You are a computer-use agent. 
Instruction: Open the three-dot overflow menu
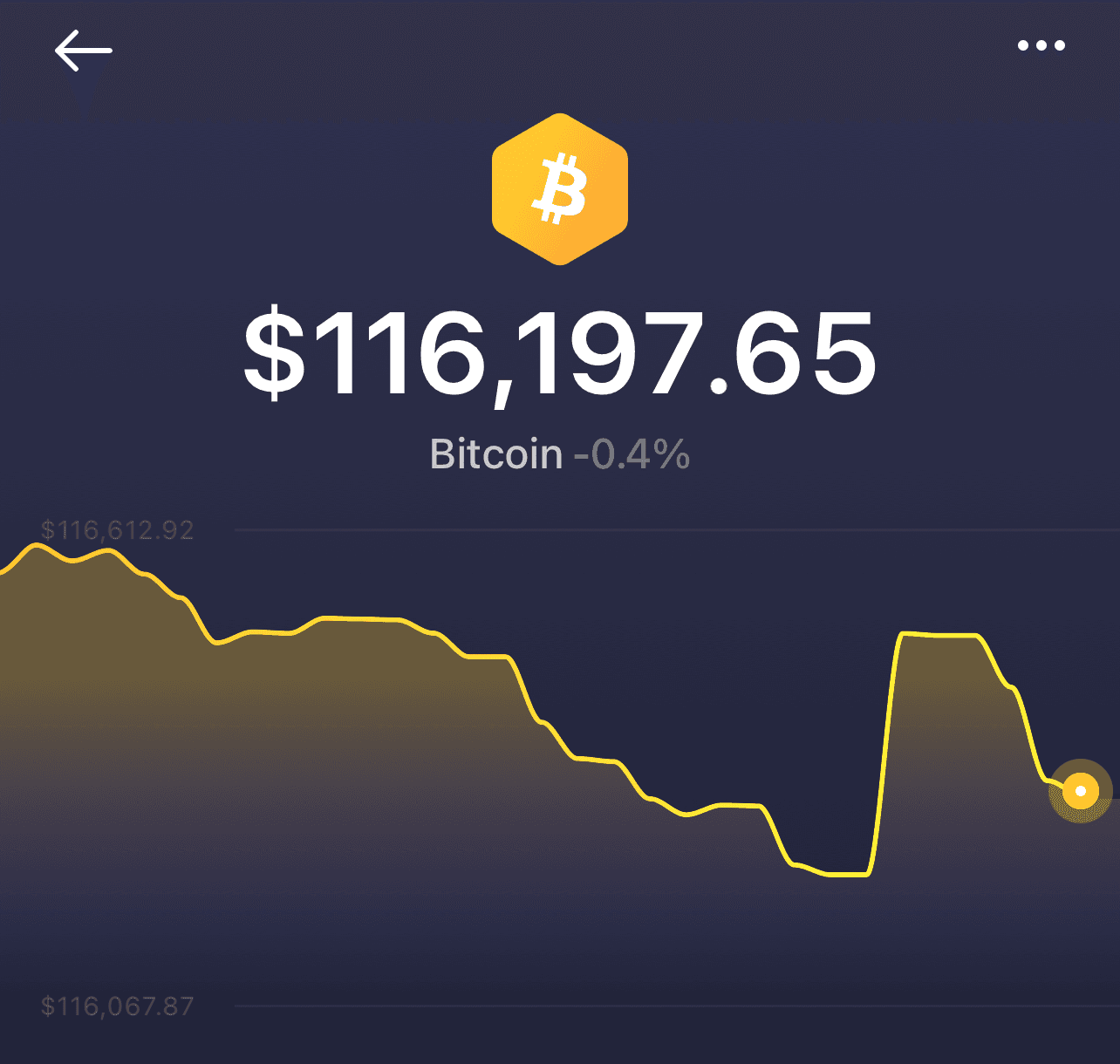[1041, 45]
